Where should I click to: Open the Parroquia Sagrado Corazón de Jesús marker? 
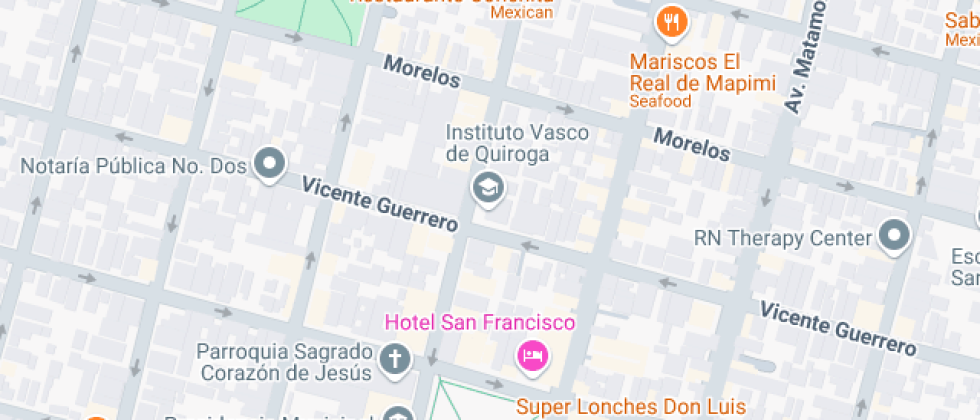[395, 358]
